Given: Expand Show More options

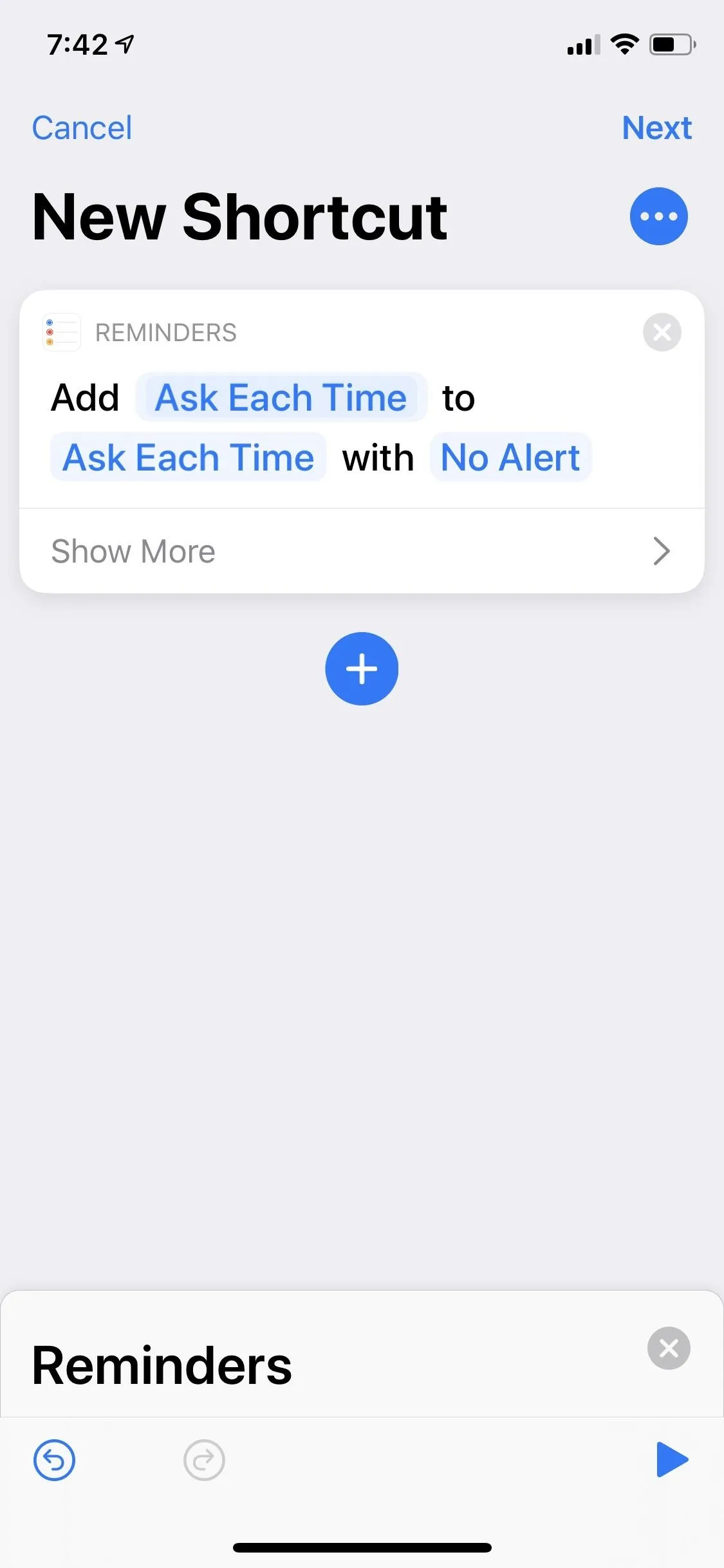Looking at the screenshot, I should click(x=362, y=551).
